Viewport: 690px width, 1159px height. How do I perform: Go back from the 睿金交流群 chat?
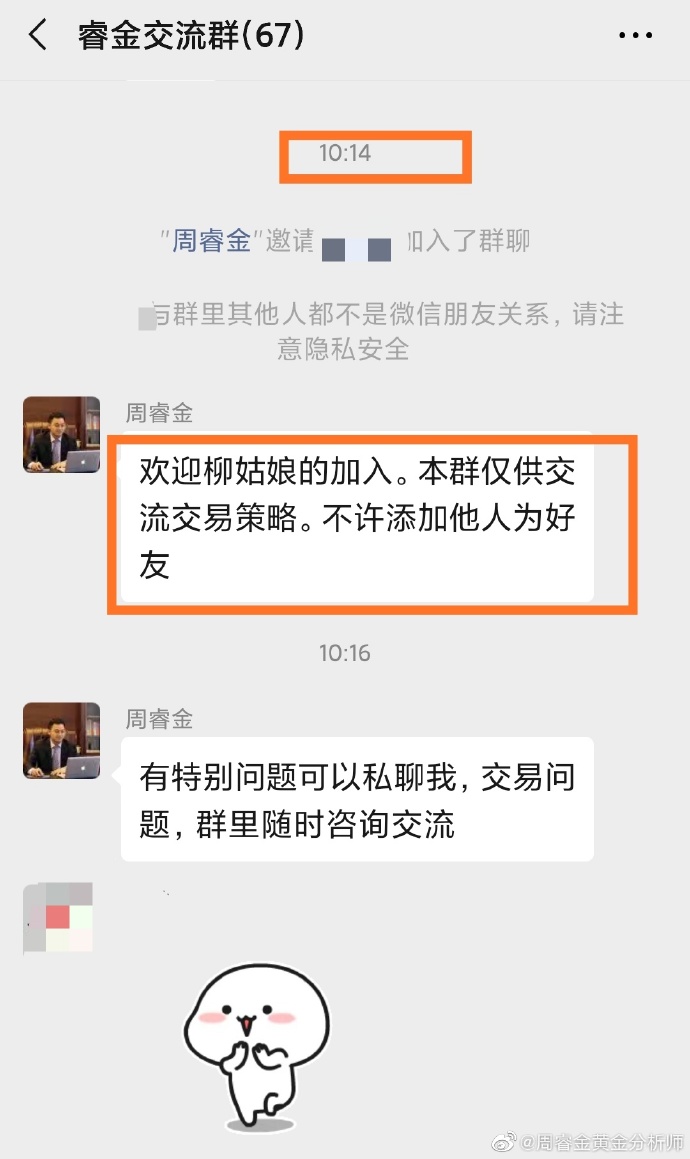click(38, 37)
